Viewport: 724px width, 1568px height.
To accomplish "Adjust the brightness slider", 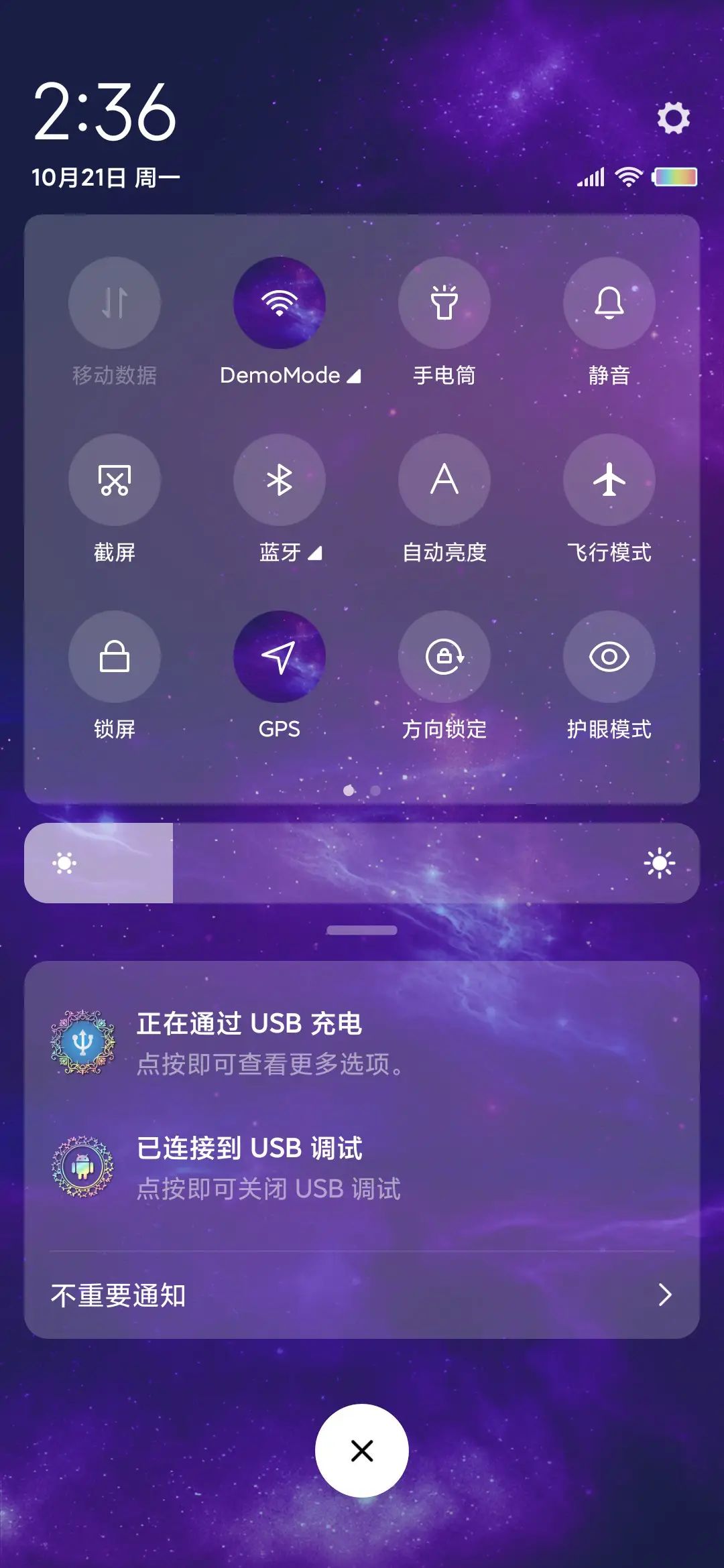I will [362, 863].
